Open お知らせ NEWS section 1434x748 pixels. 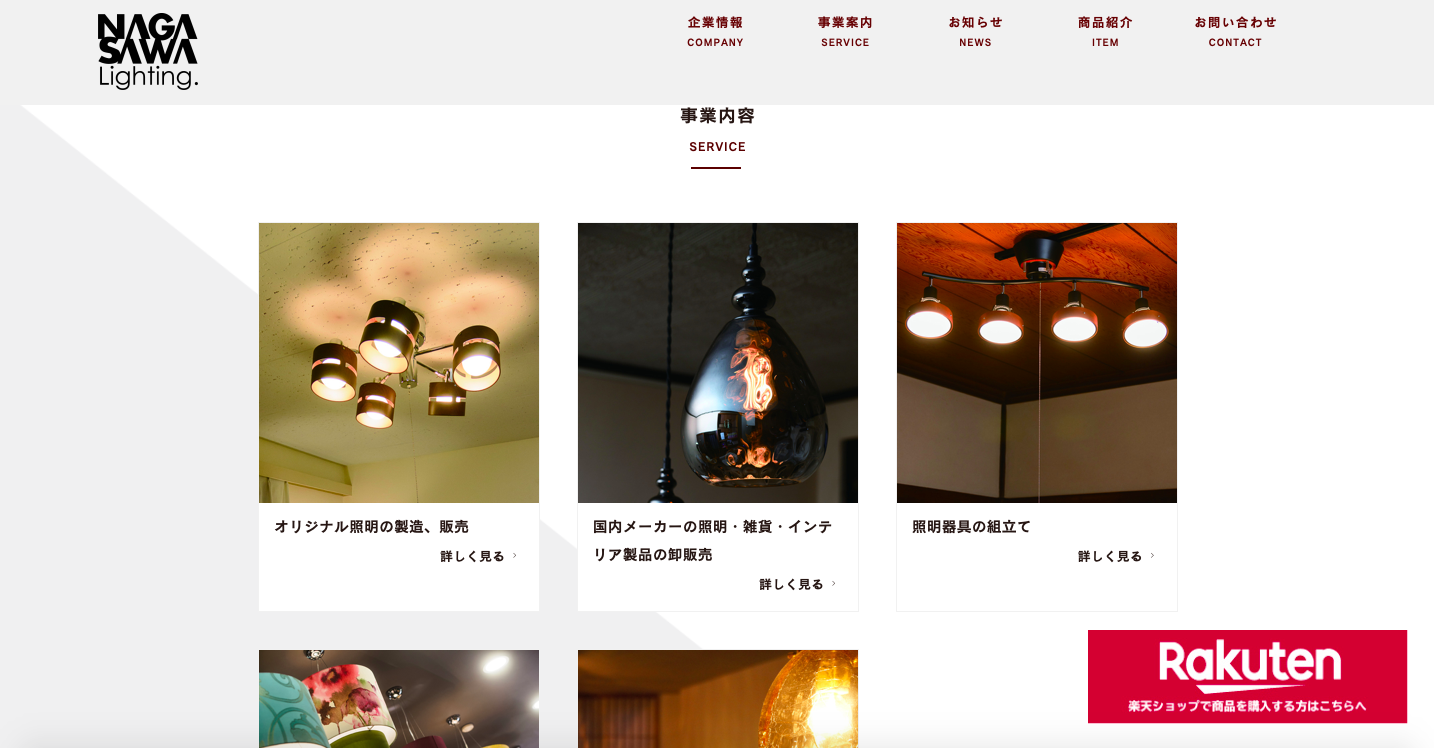(x=975, y=31)
